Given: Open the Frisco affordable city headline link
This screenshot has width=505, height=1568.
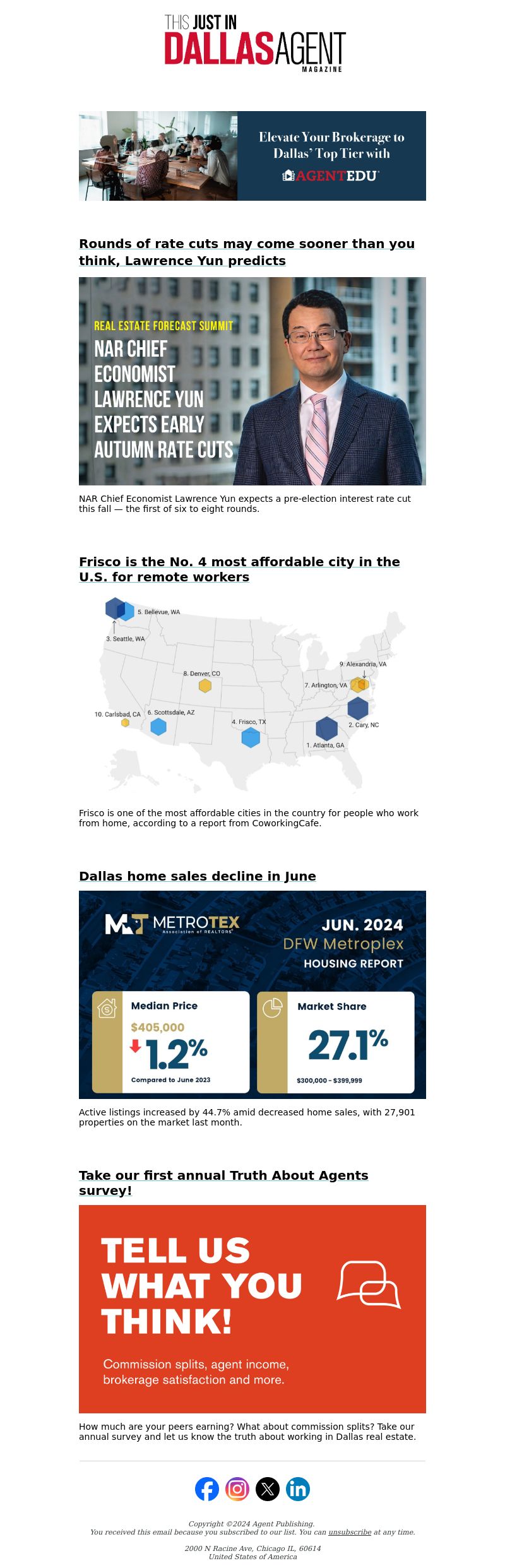Looking at the screenshot, I should coord(239,569).
